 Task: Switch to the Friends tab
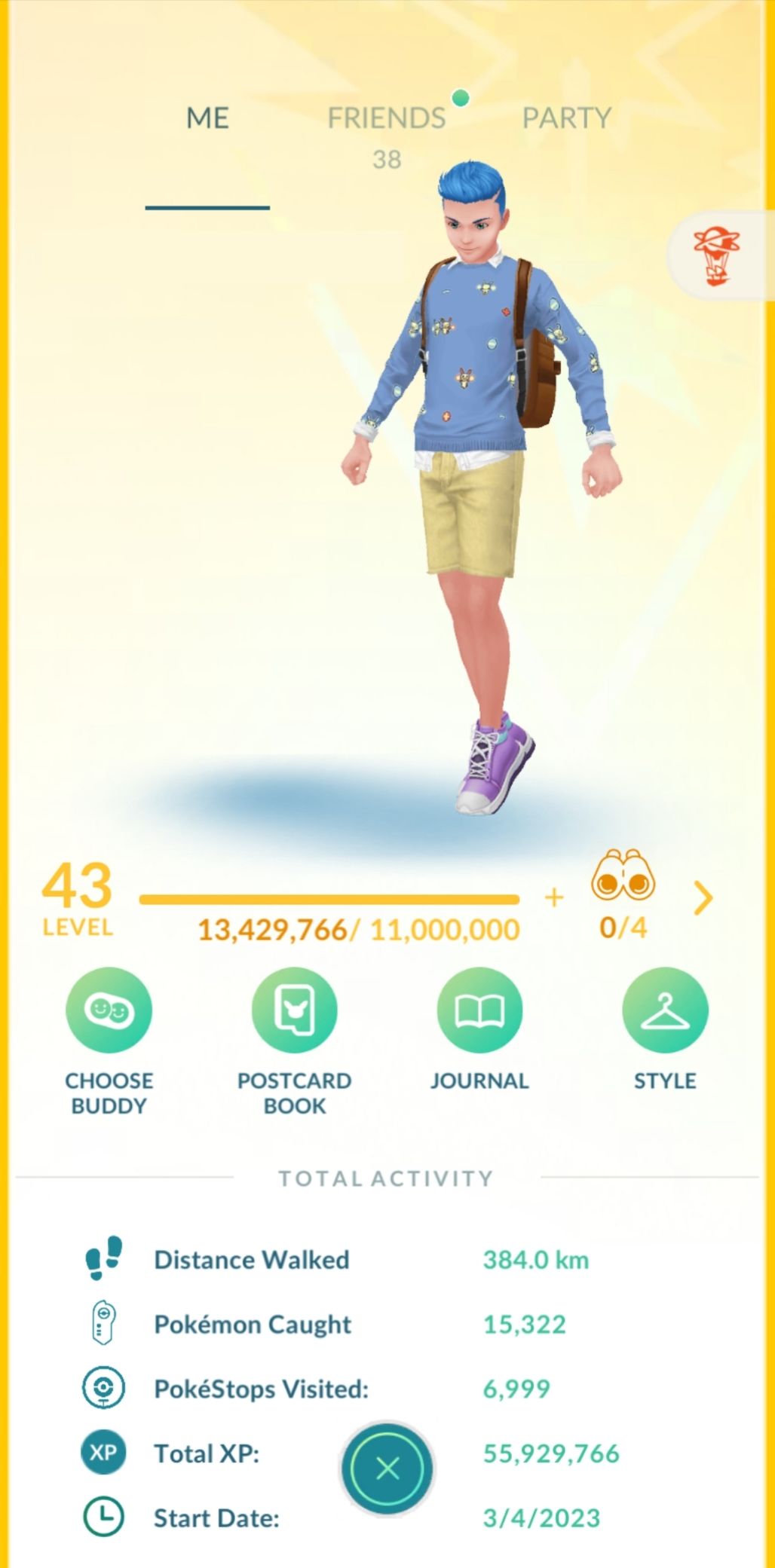pyautogui.click(x=386, y=119)
